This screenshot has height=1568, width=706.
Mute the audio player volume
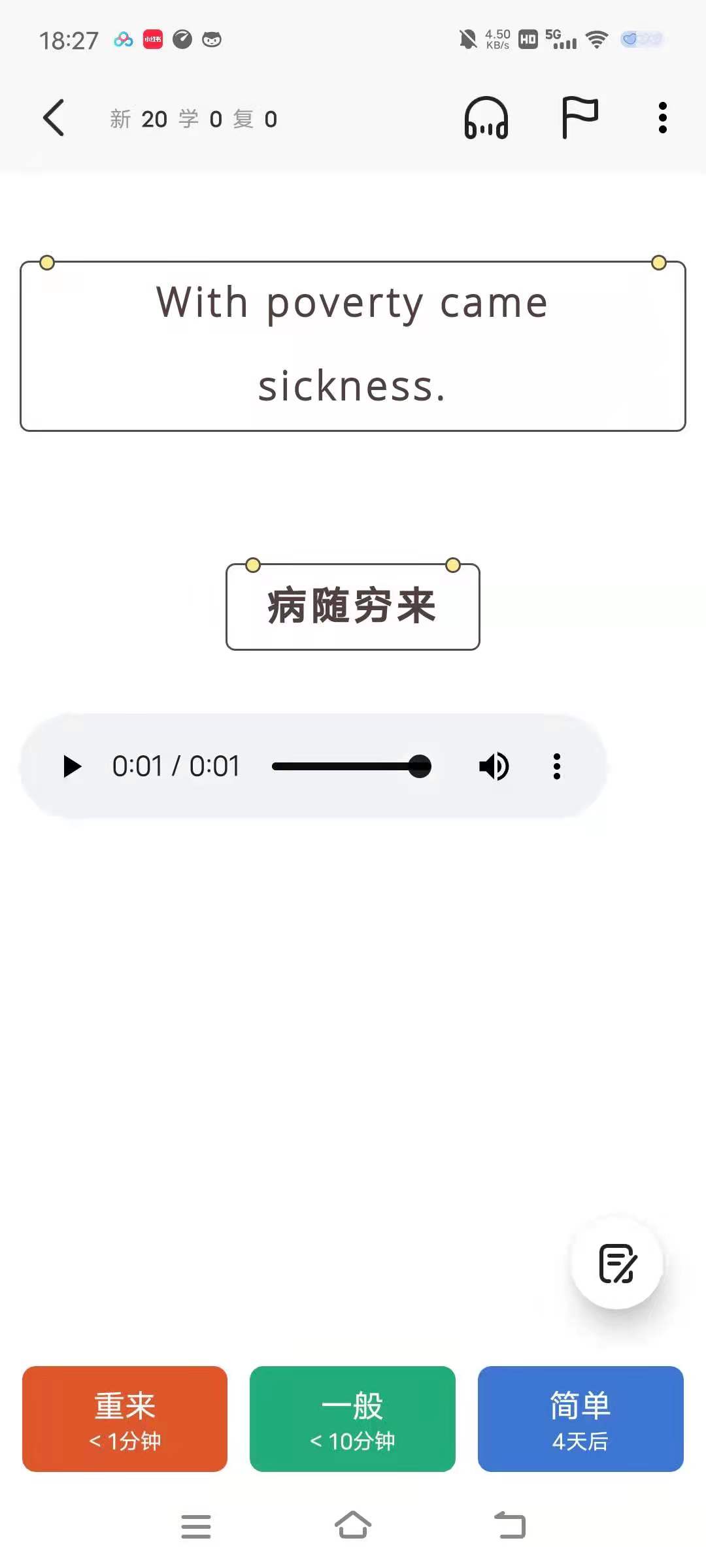click(494, 766)
